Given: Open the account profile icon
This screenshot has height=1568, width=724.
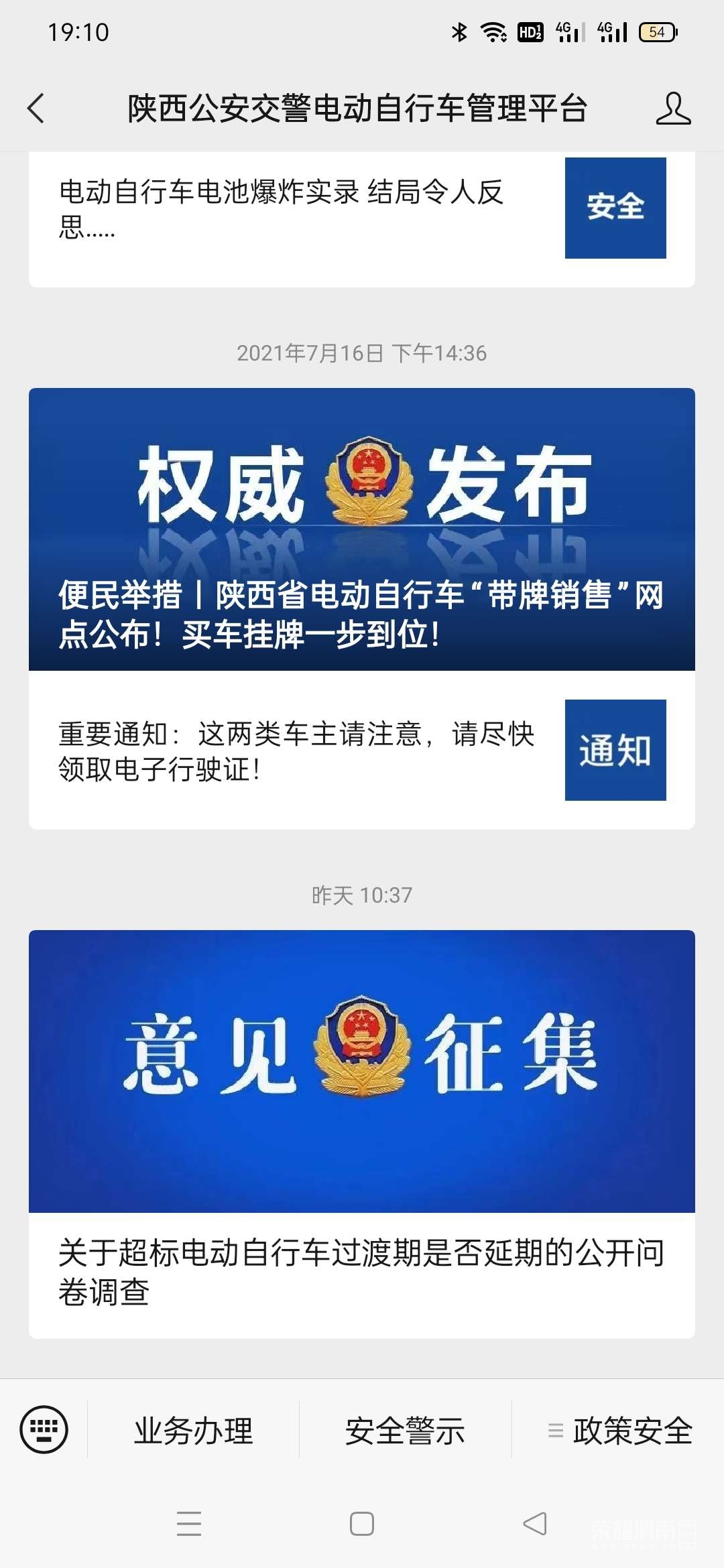Looking at the screenshot, I should (x=673, y=109).
